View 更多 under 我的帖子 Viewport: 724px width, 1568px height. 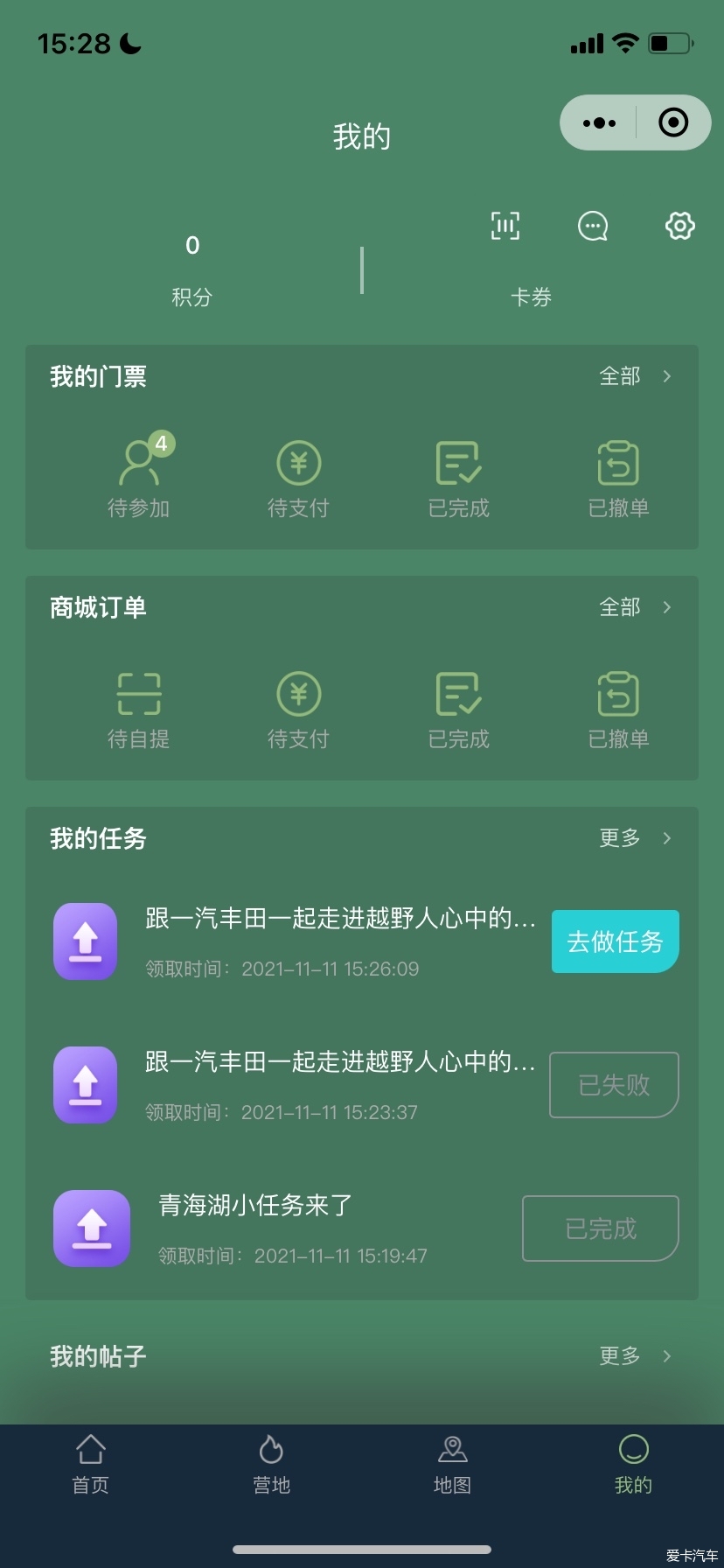point(635,1356)
